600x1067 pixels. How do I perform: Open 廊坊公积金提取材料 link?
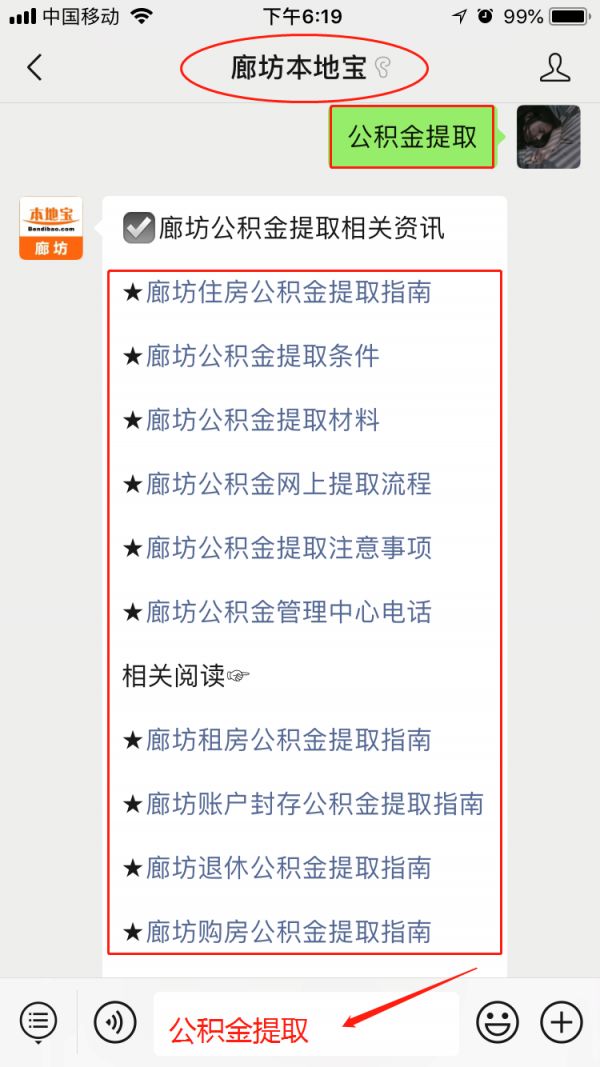point(262,420)
